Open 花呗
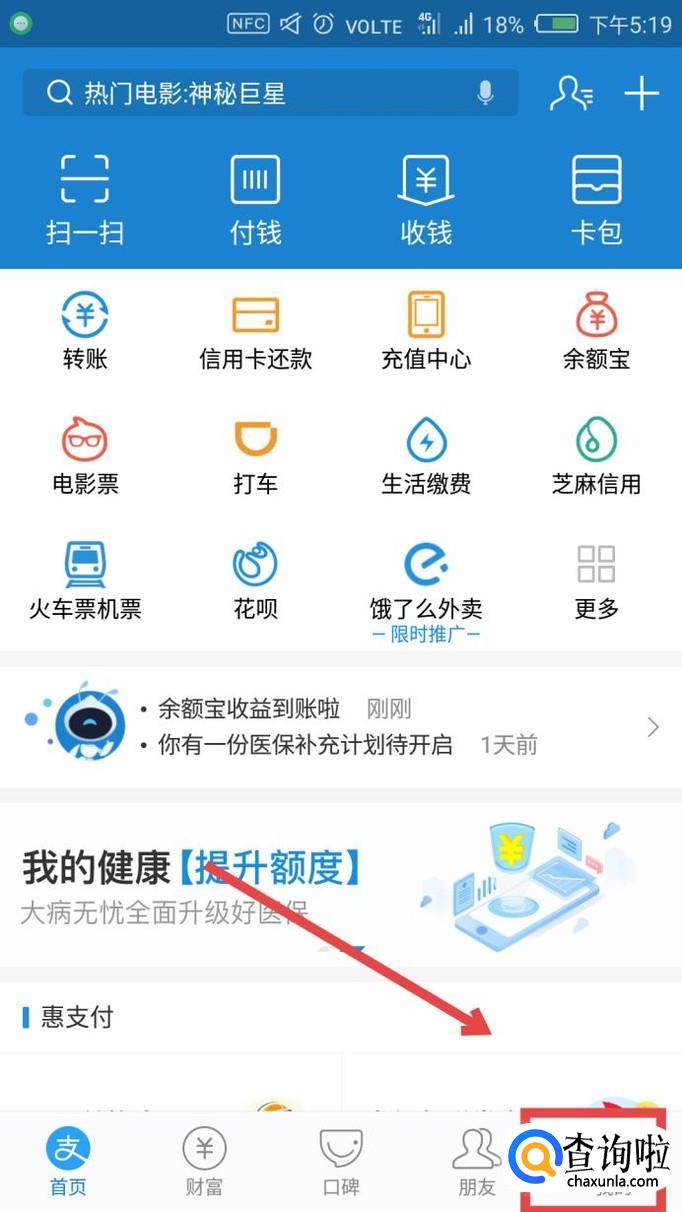The image size is (682, 1212). pos(255,581)
